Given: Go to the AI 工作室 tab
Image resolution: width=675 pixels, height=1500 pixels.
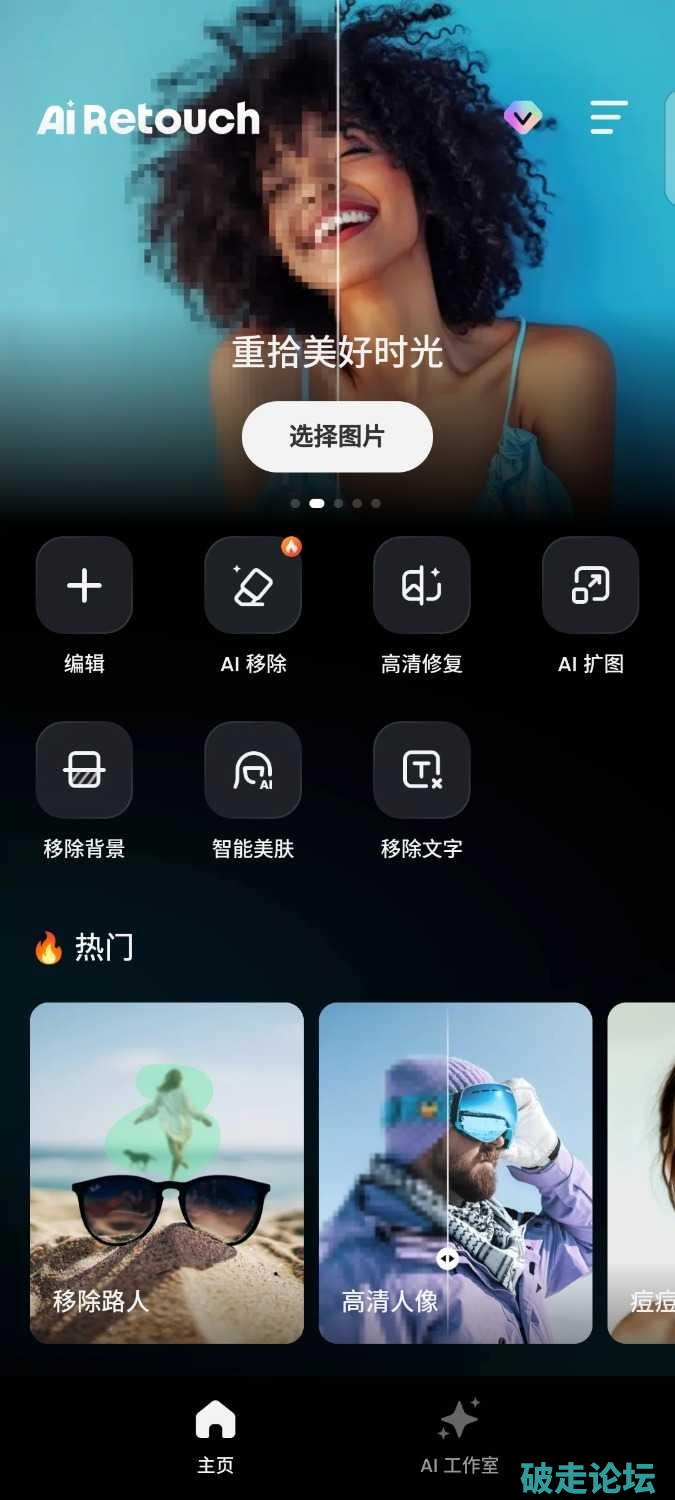Looking at the screenshot, I should pyautogui.click(x=459, y=1437).
